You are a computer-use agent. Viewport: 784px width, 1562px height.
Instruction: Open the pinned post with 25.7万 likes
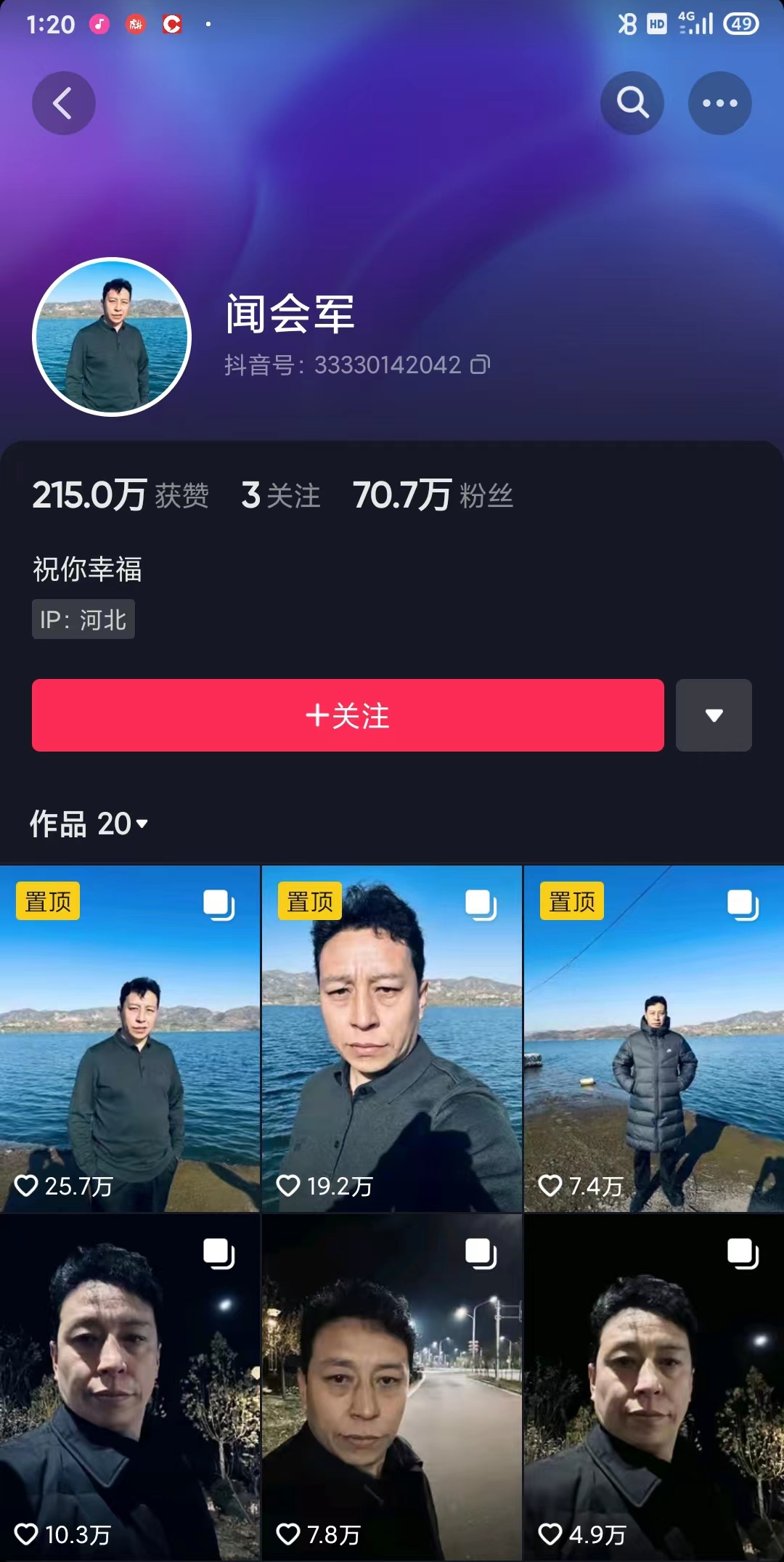pos(130,1038)
